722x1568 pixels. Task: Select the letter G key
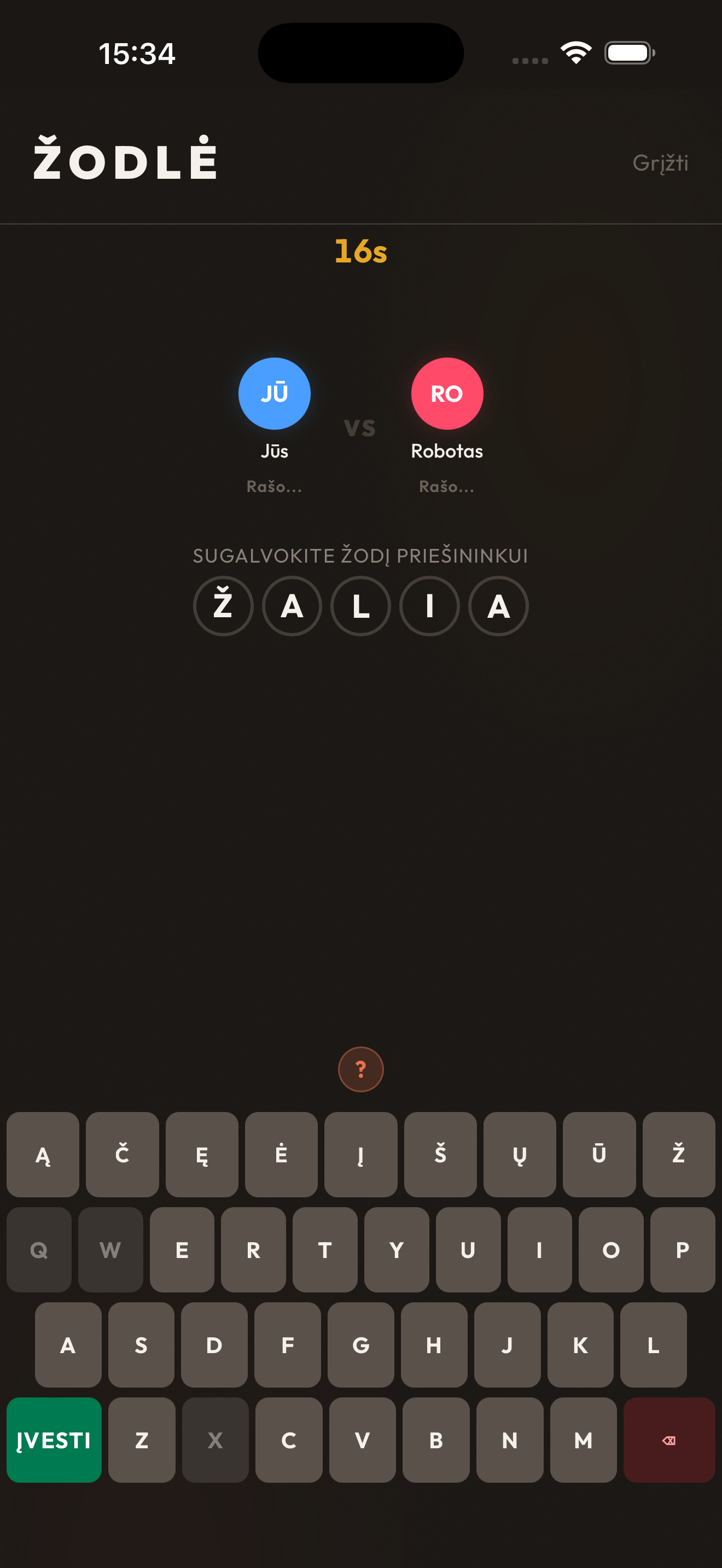tap(360, 1344)
